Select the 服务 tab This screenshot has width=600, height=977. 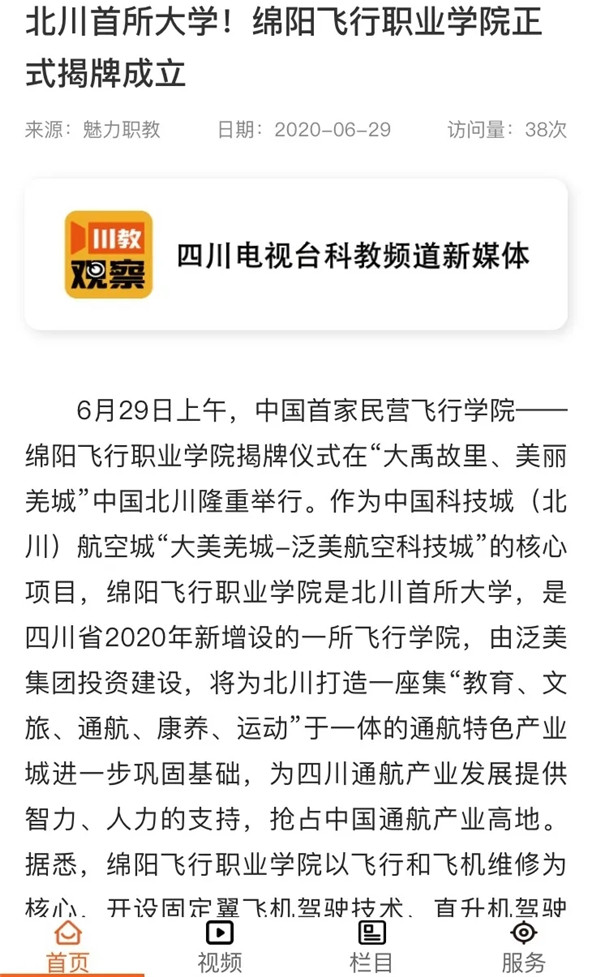[x=523, y=946]
